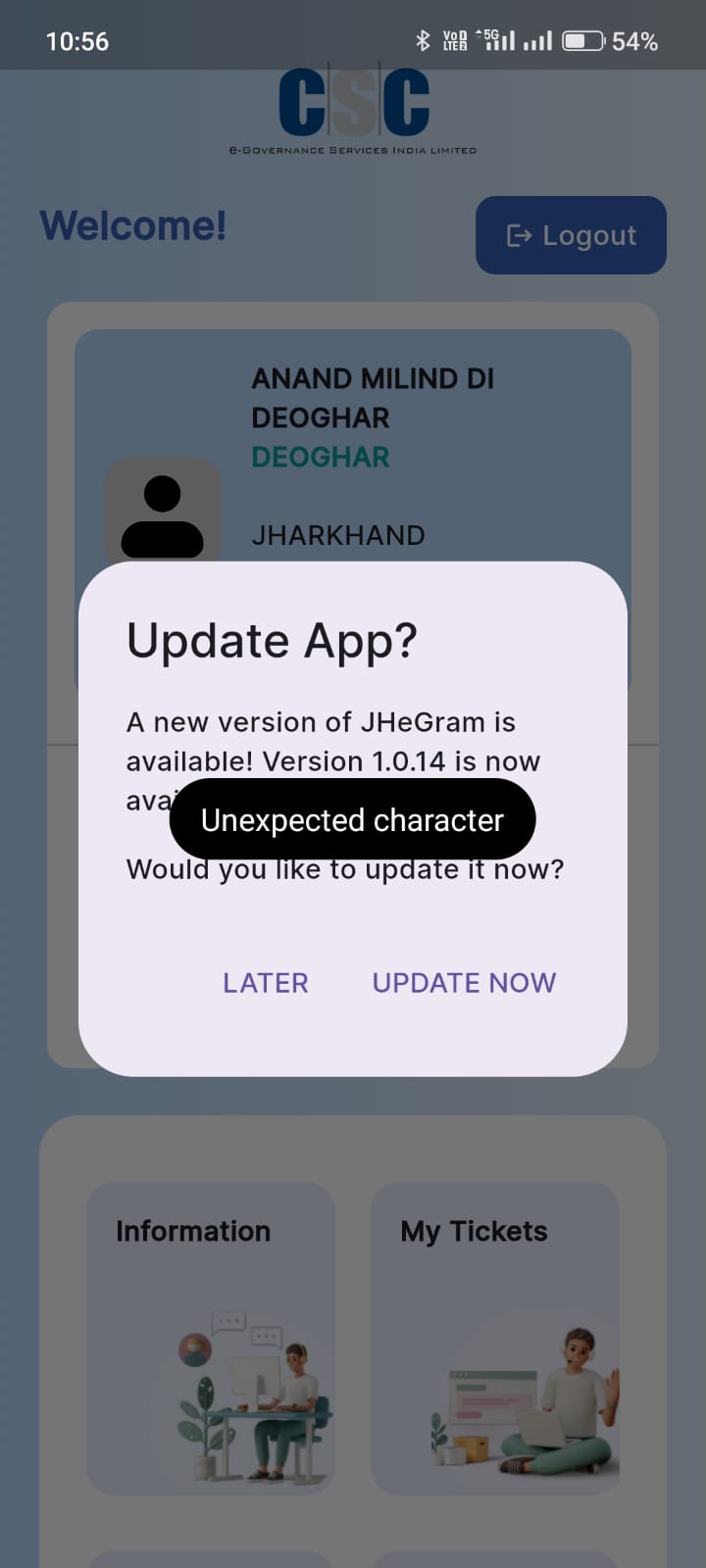Image resolution: width=706 pixels, height=1568 pixels.
Task: Tap UPDATE NOW in the dialog
Action: 464,983
